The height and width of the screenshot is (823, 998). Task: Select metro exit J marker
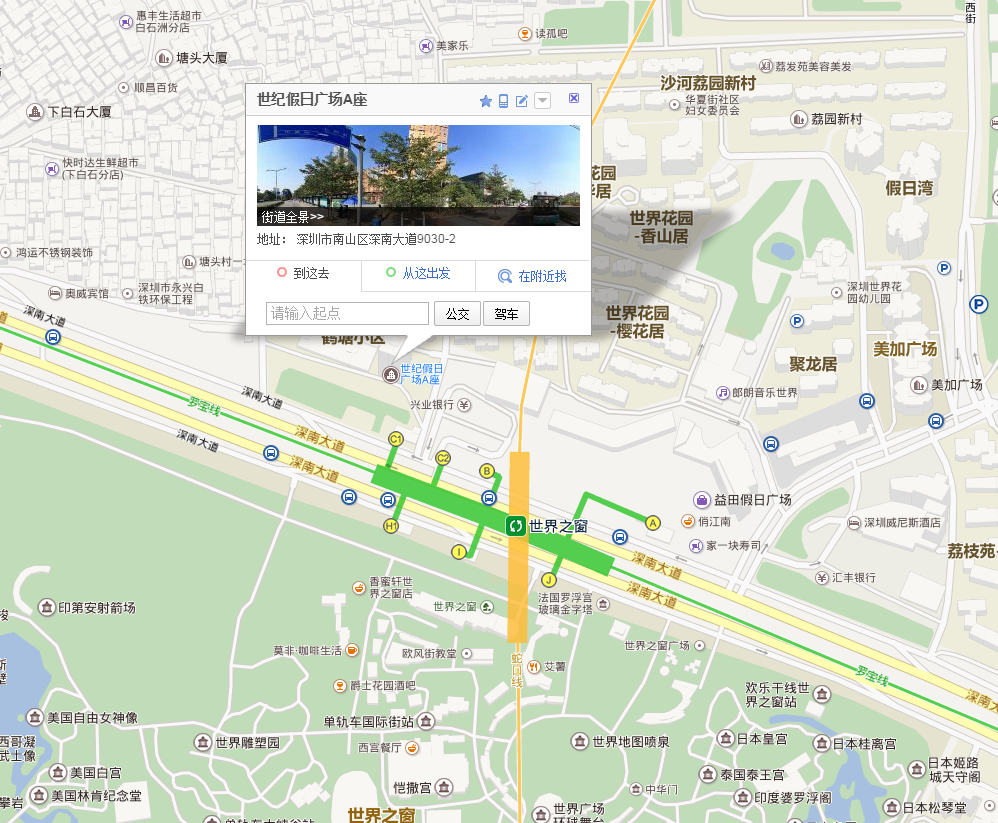tap(548, 580)
